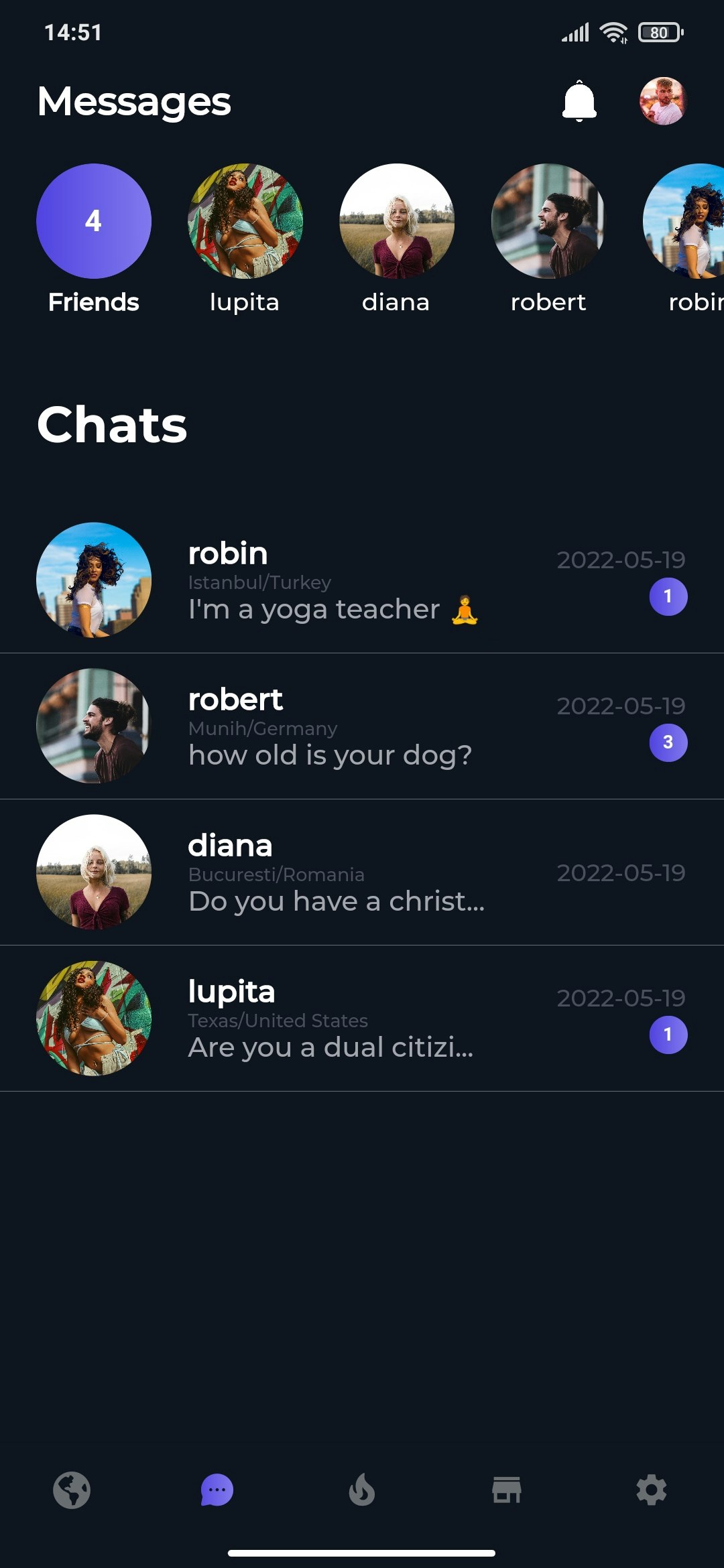Image resolution: width=724 pixels, height=1568 pixels.
Task: Open your profile picture at top right
Action: [x=662, y=101]
